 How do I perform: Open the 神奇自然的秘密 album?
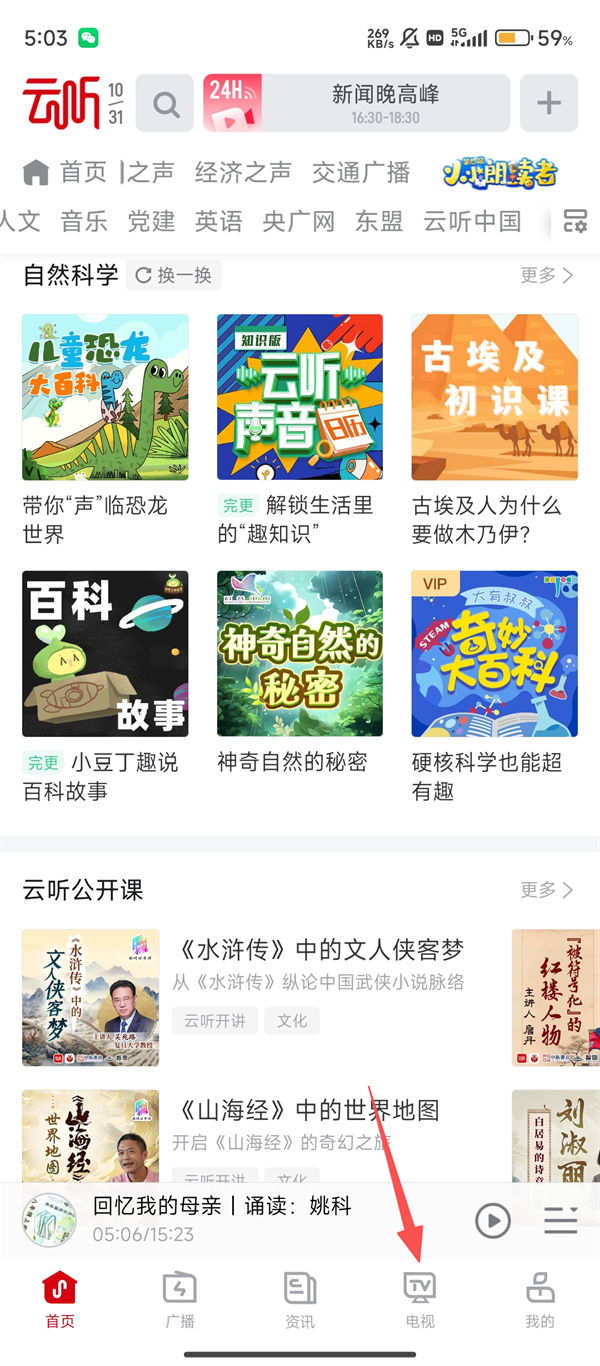click(300, 653)
